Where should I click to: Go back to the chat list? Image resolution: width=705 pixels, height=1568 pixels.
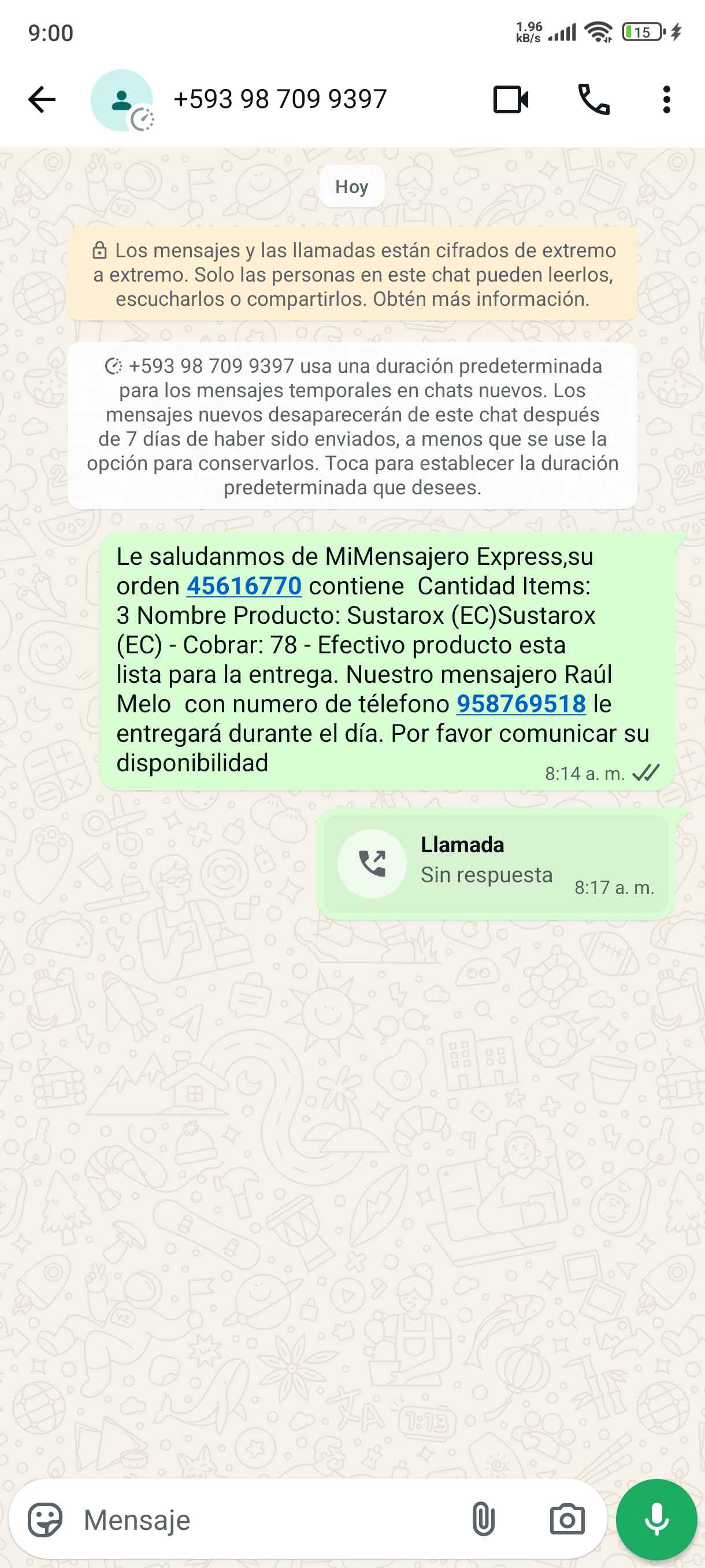point(42,99)
